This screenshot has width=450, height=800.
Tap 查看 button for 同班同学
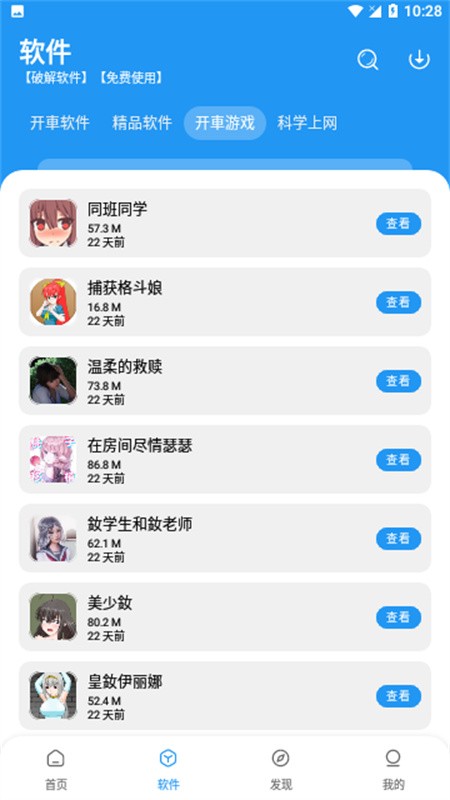[398, 223]
